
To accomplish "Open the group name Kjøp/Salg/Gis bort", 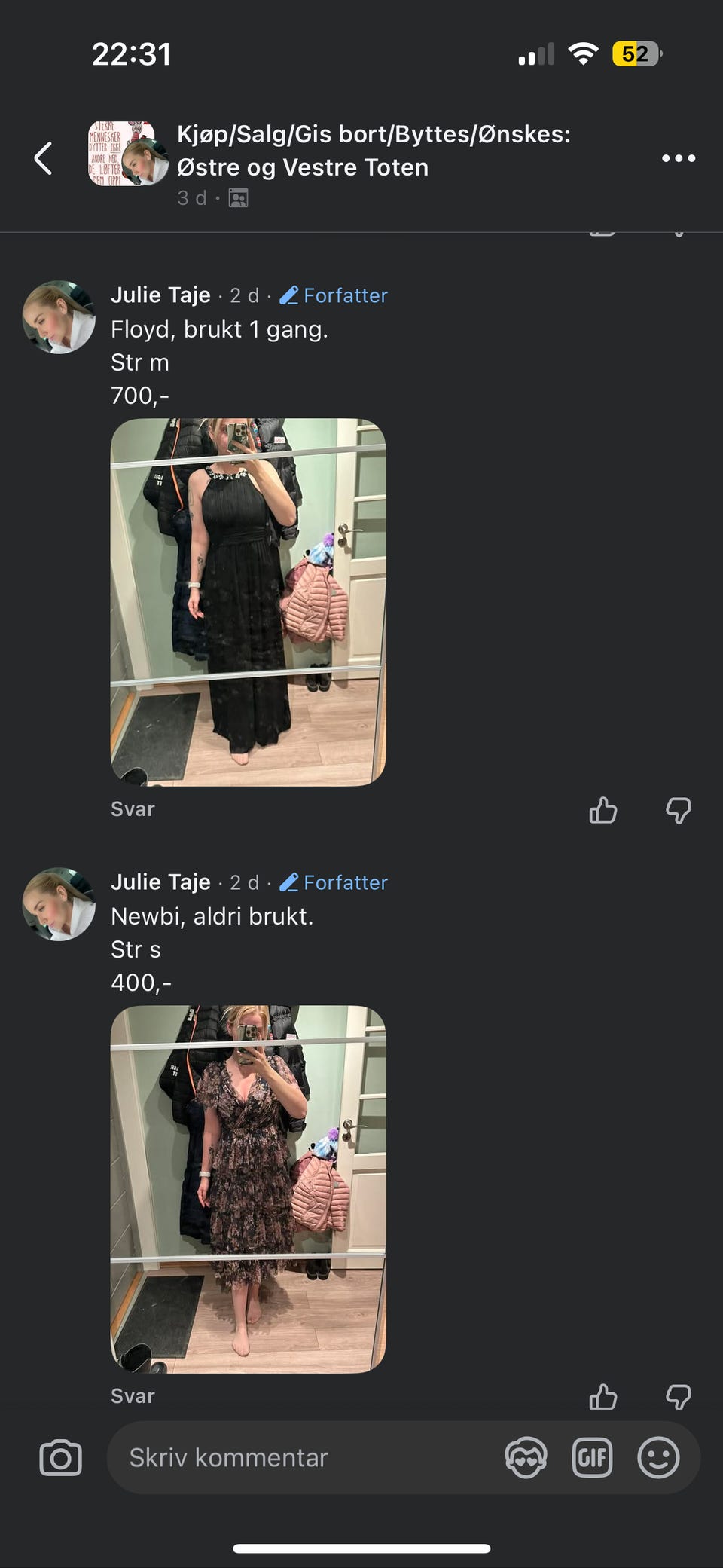I will point(373,149).
